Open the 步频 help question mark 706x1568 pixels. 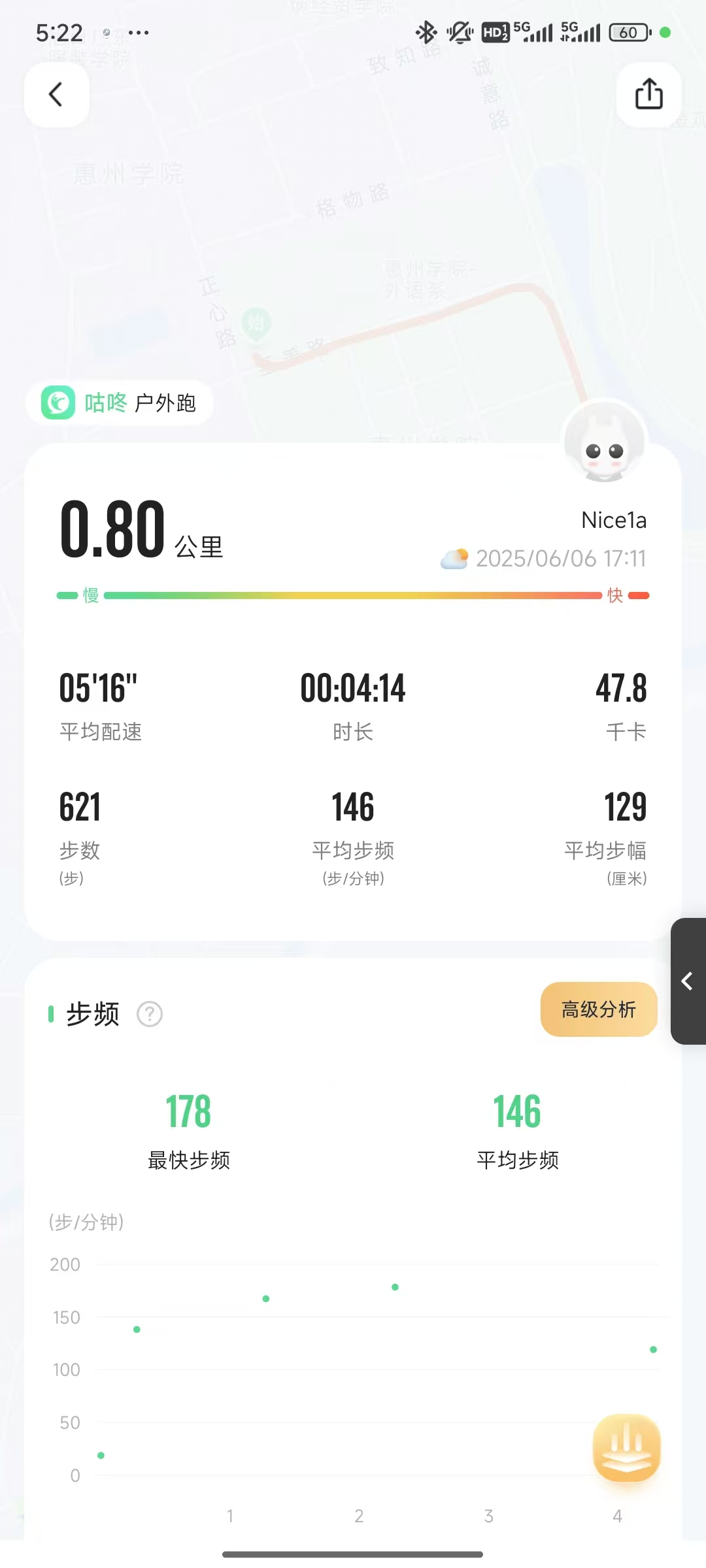(150, 1014)
